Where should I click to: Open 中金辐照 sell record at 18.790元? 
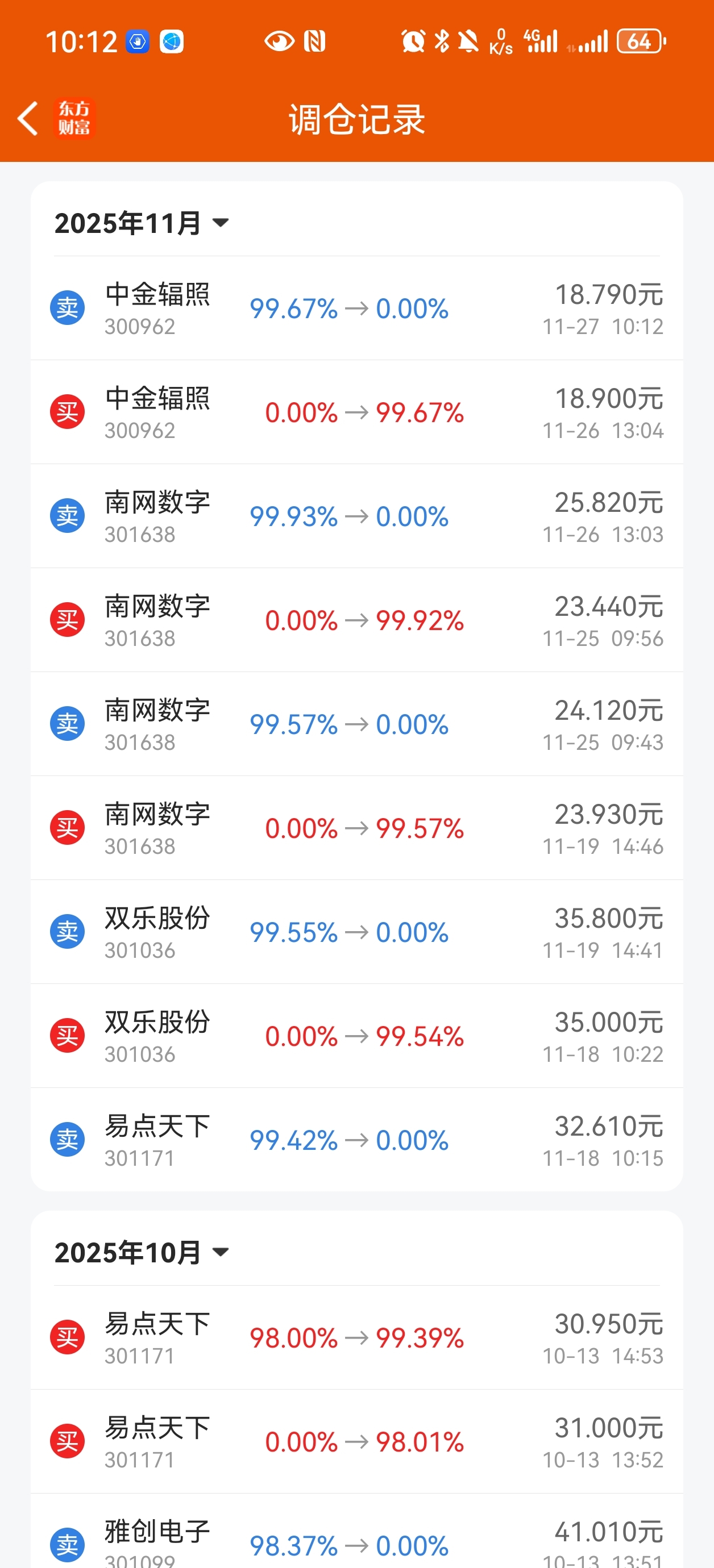[357, 308]
